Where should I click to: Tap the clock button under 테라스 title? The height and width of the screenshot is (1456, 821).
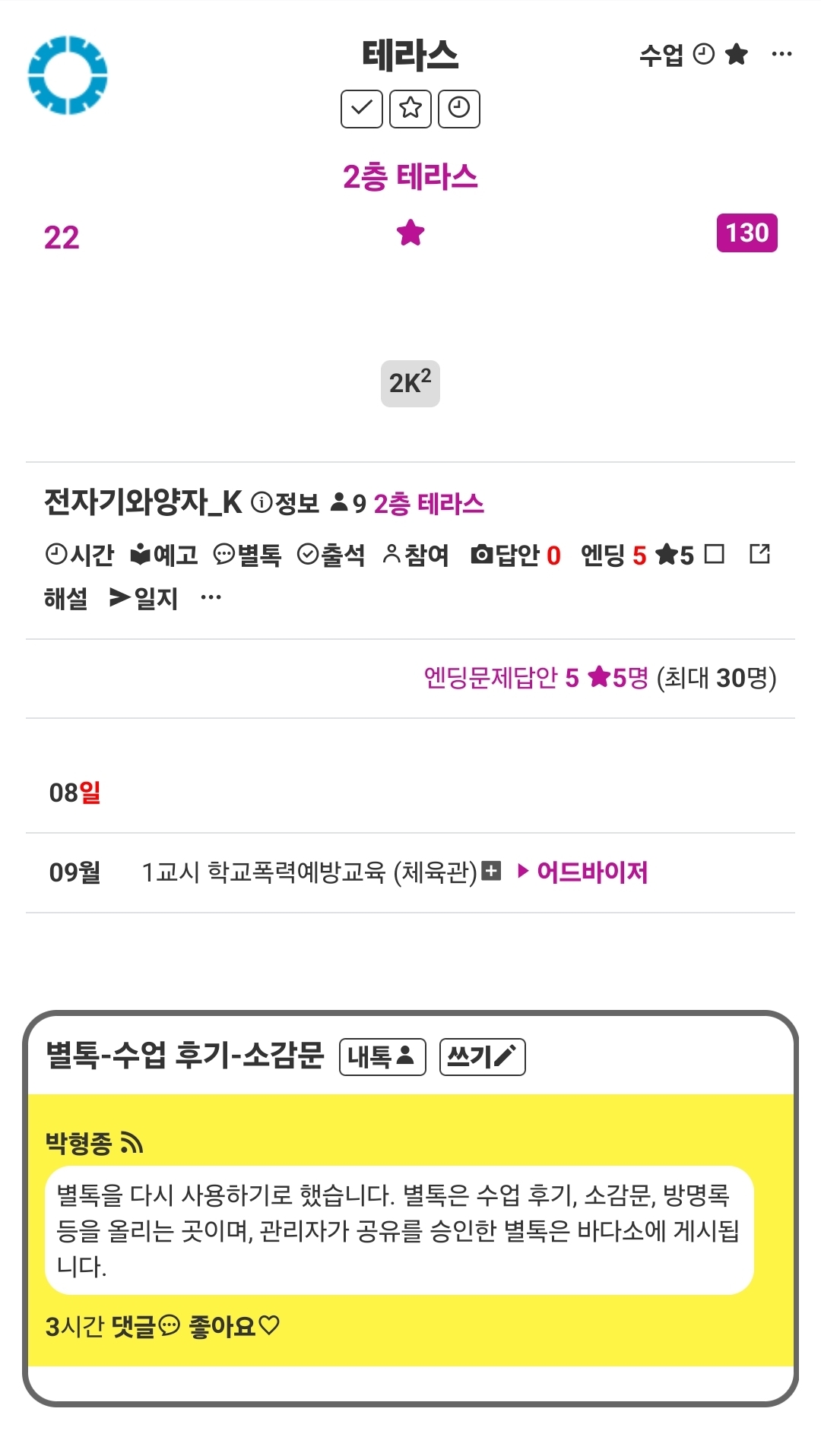coord(459,109)
